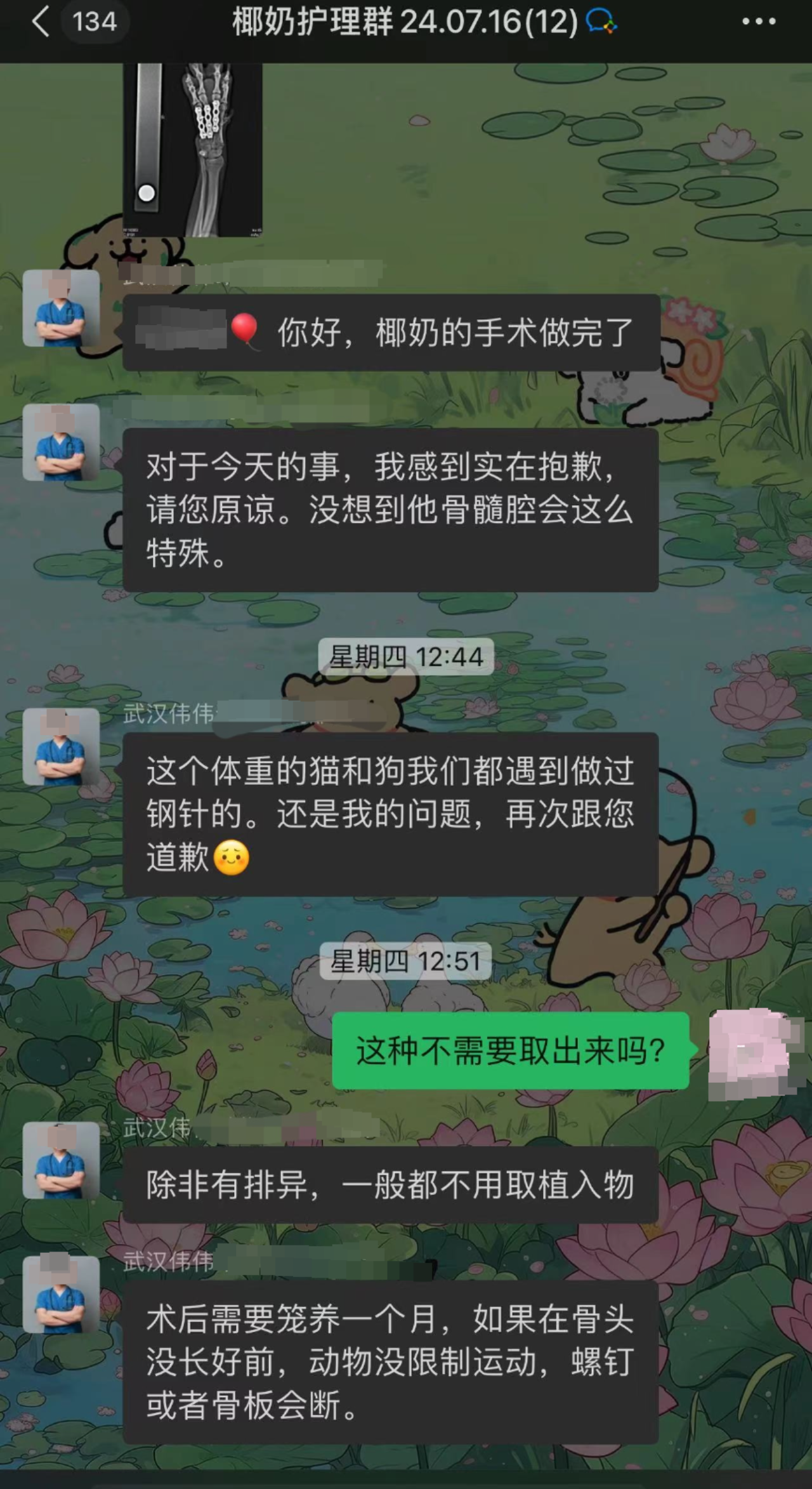Open the doctor avatar beside '椰奶的手术做完了'

click(x=61, y=308)
